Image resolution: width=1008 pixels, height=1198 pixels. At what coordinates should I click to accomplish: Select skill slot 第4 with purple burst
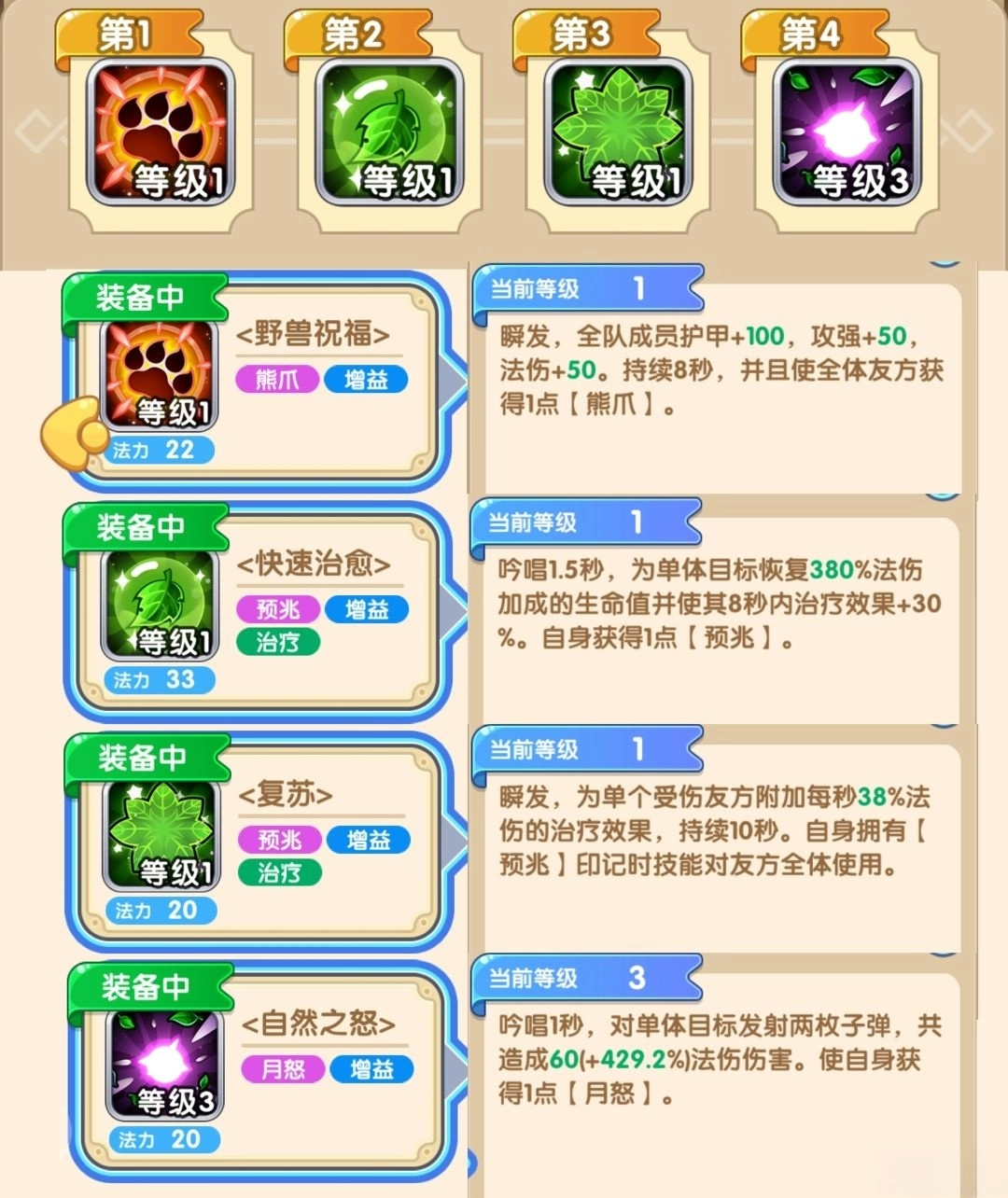847,132
